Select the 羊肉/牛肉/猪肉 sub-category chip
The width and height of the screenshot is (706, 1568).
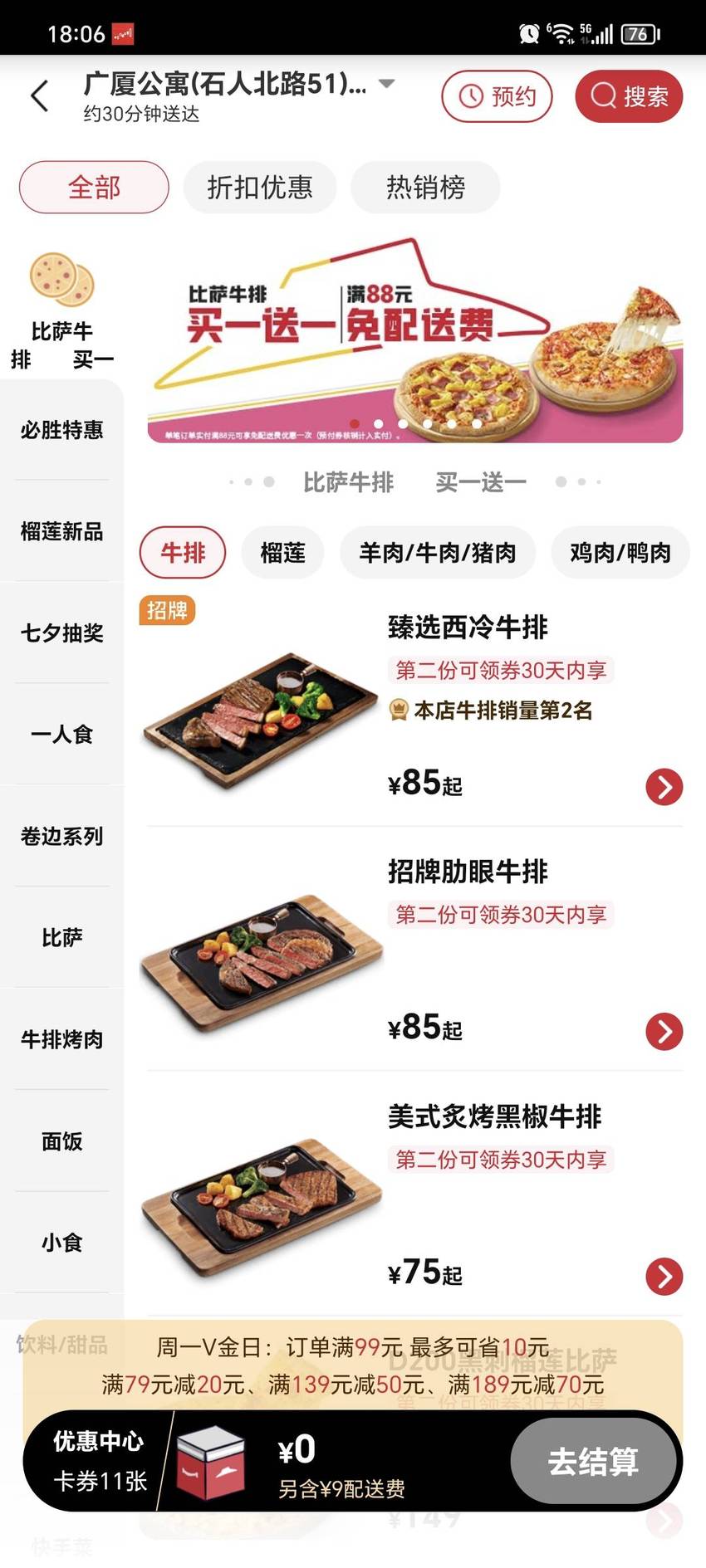click(x=438, y=552)
